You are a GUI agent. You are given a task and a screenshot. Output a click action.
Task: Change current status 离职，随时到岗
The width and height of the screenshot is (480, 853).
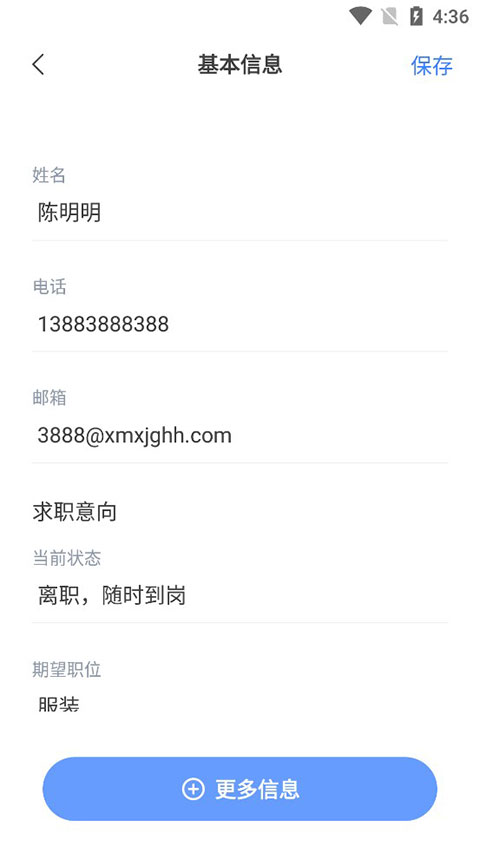tap(240, 596)
